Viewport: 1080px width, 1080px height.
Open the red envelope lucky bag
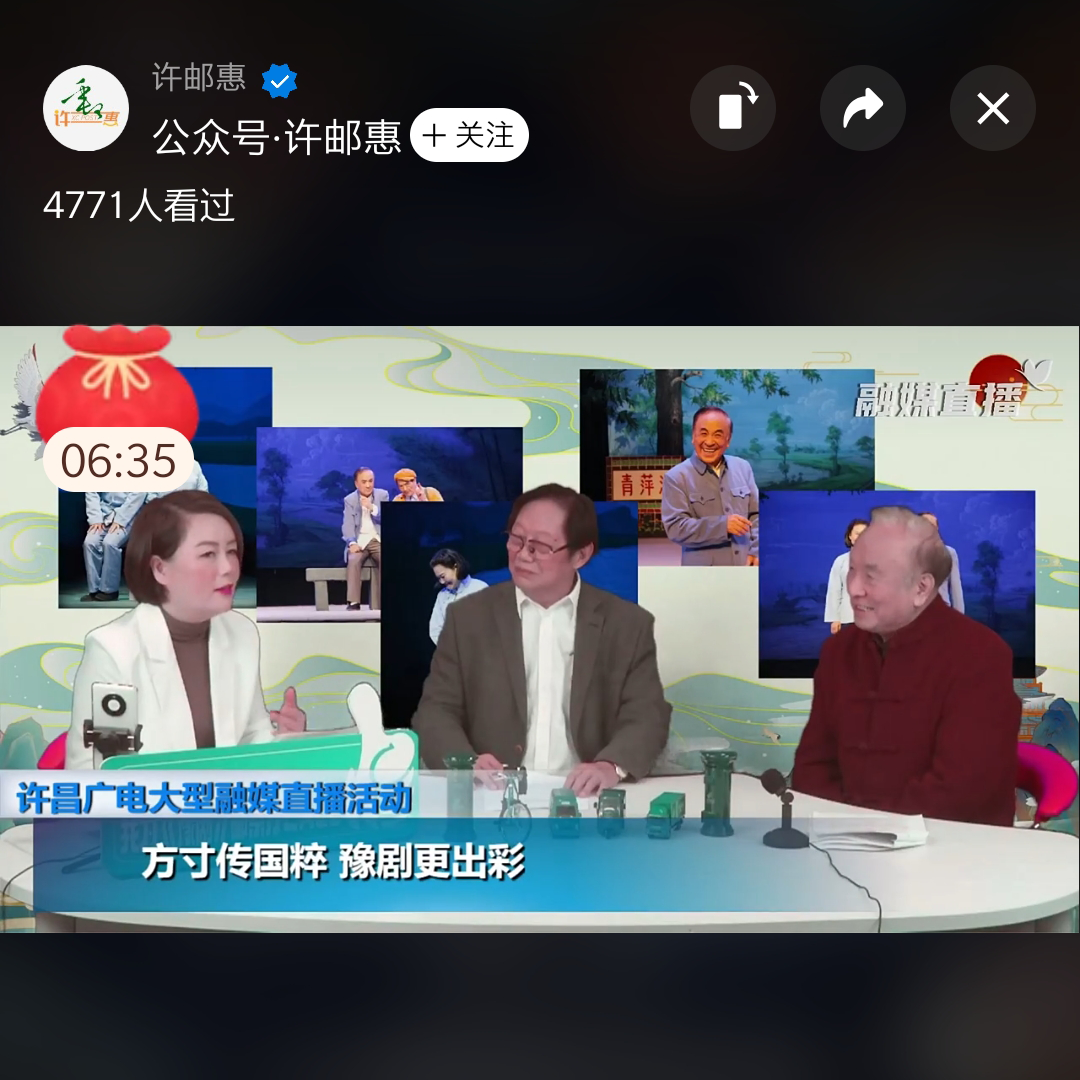click(117, 385)
